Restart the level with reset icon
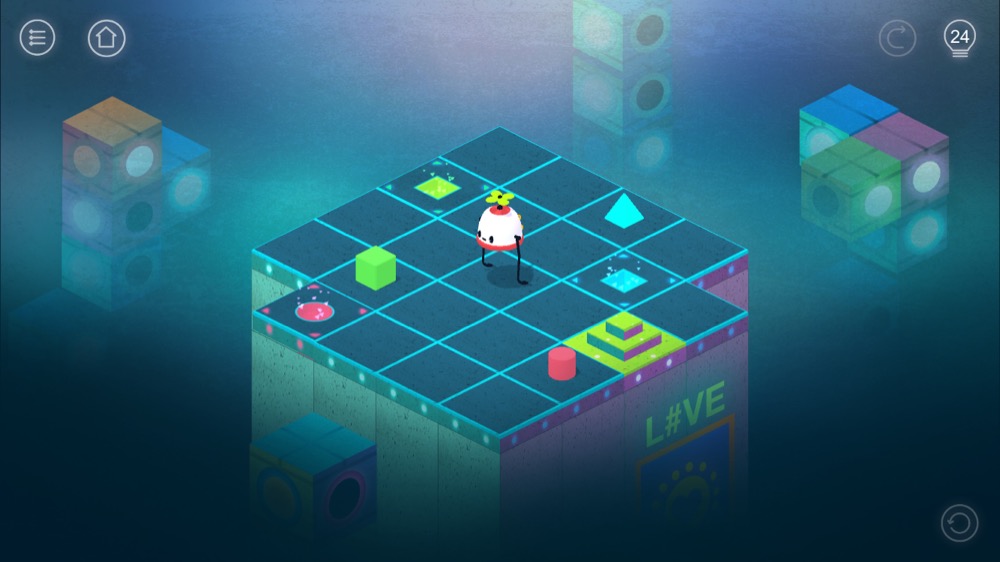Viewport: 1000px width, 562px height. (959, 523)
